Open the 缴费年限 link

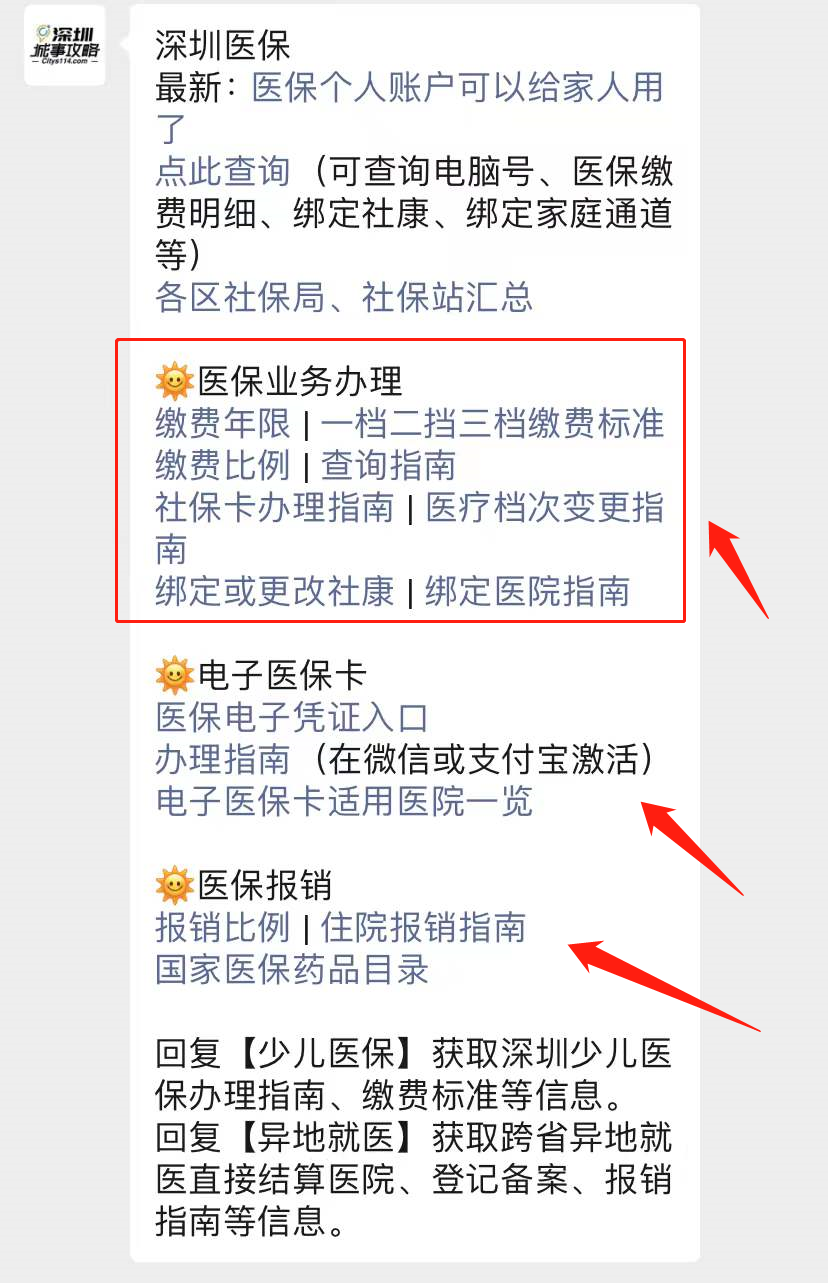pos(222,423)
